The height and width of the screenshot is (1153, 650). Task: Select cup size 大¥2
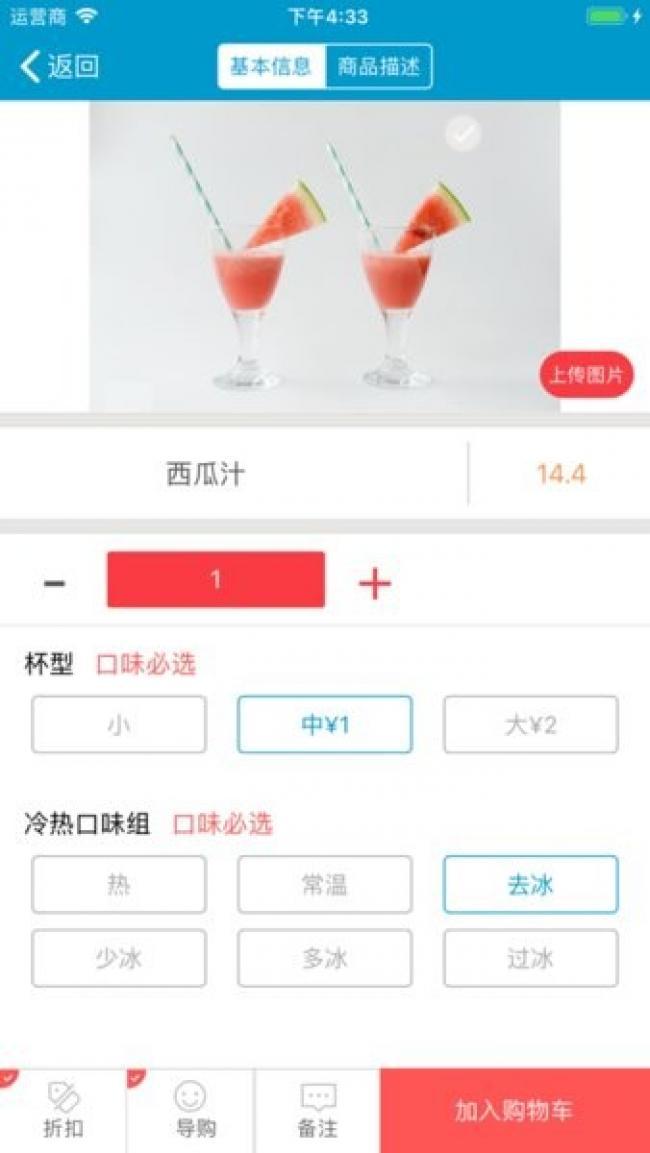[x=531, y=725]
